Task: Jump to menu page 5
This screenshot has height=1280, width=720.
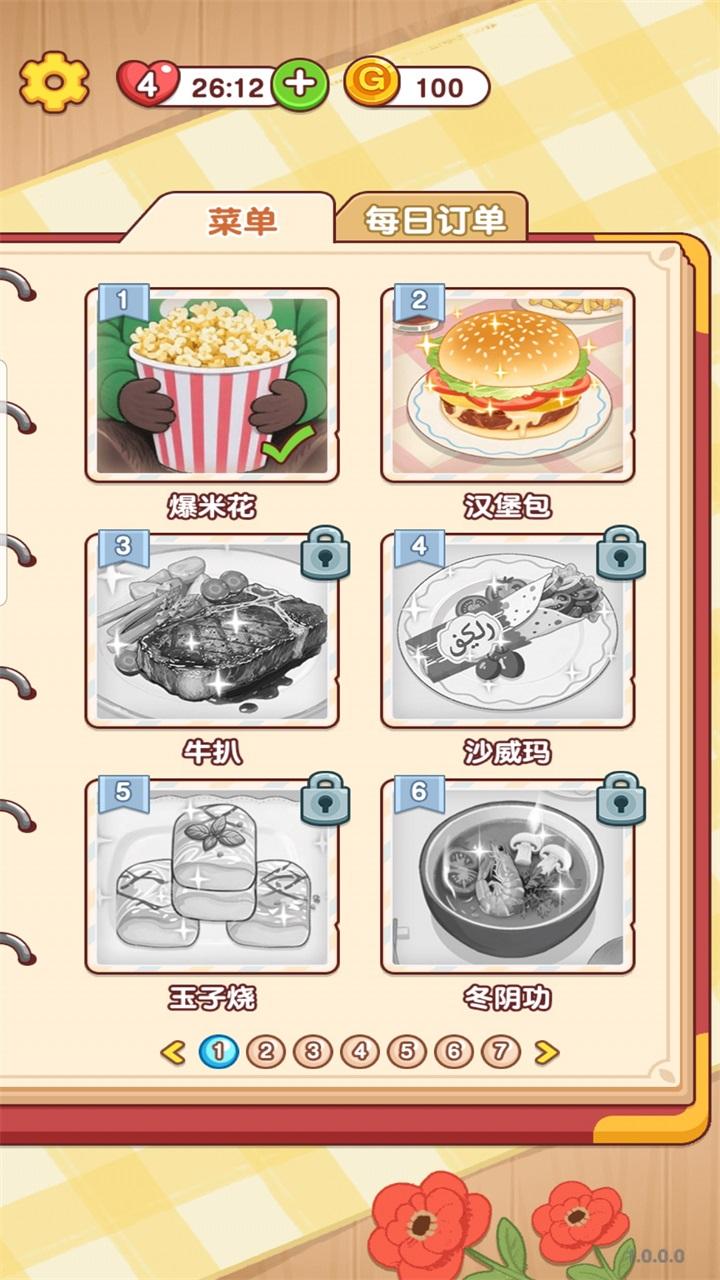Action: point(407,1051)
